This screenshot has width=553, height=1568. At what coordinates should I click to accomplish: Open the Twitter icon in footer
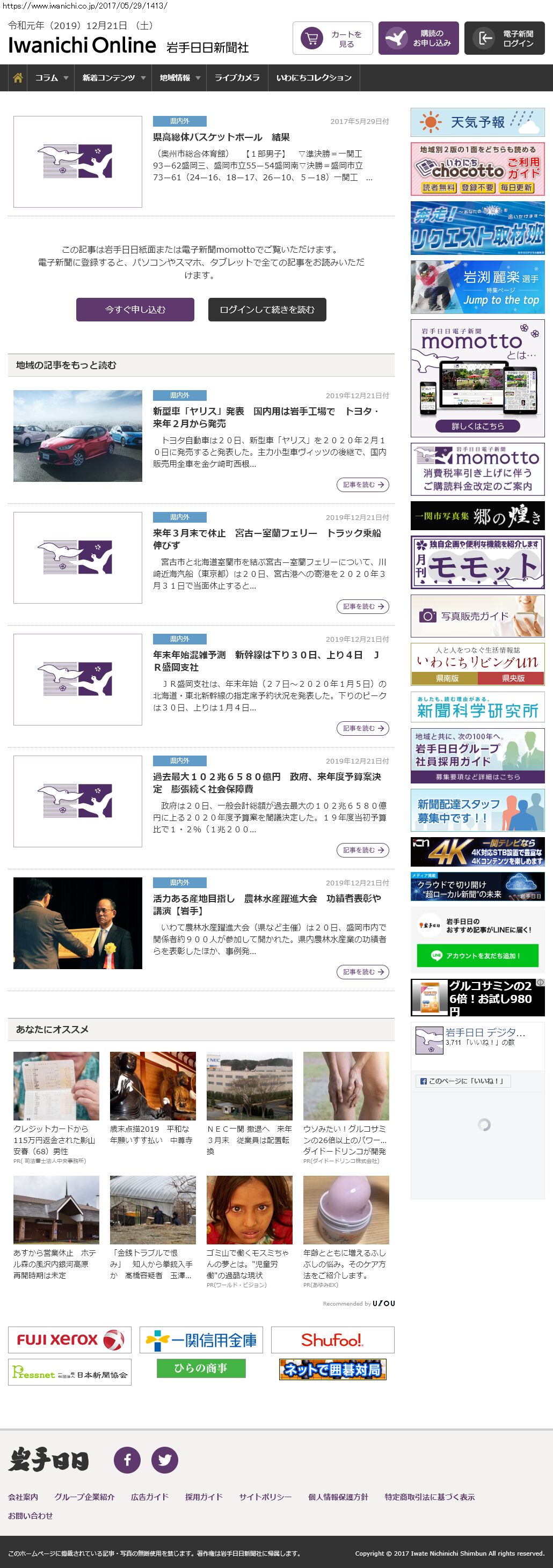pyautogui.click(x=164, y=1460)
